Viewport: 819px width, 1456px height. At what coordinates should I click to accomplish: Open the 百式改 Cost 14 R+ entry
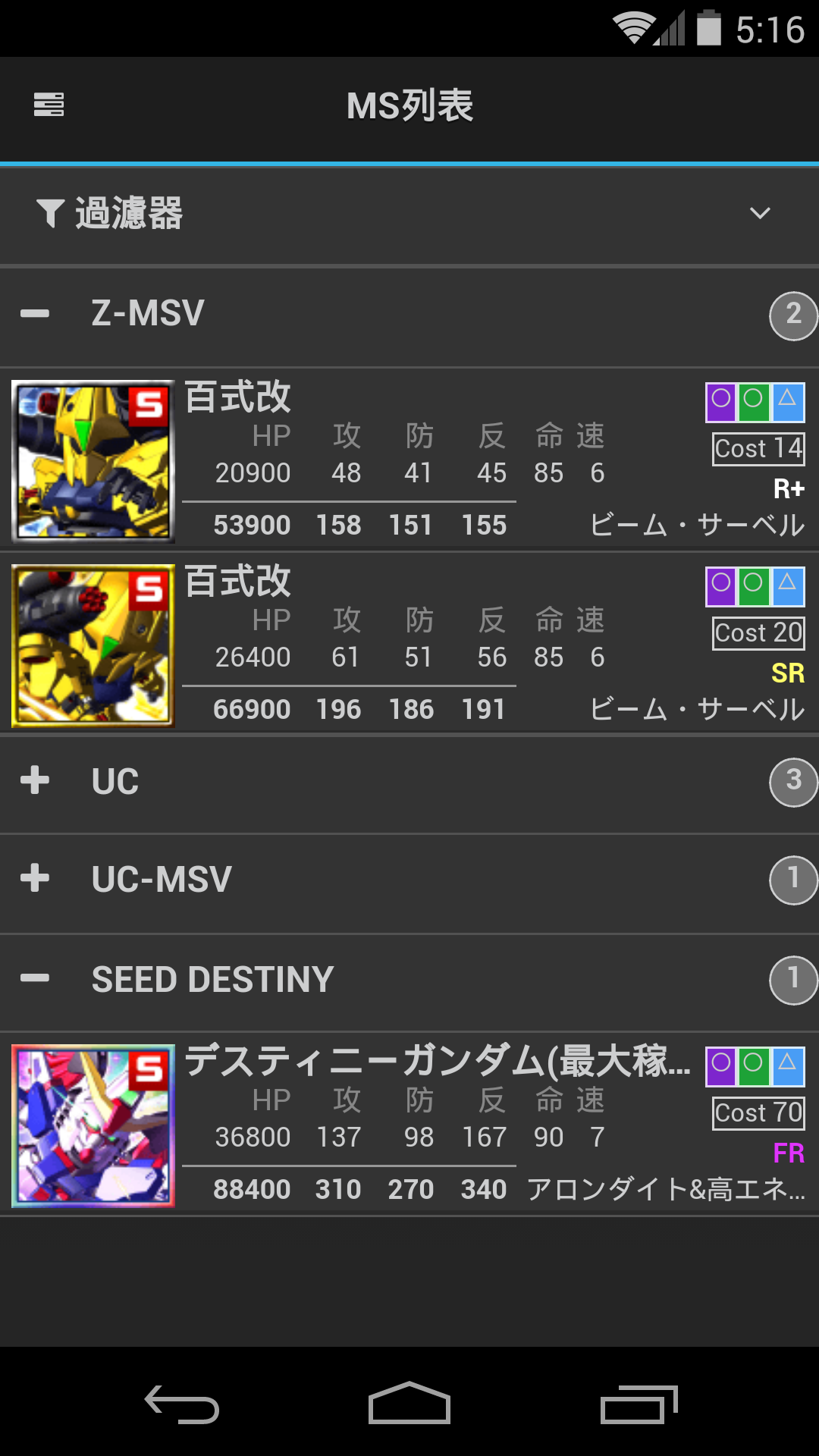click(x=409, y=460)
